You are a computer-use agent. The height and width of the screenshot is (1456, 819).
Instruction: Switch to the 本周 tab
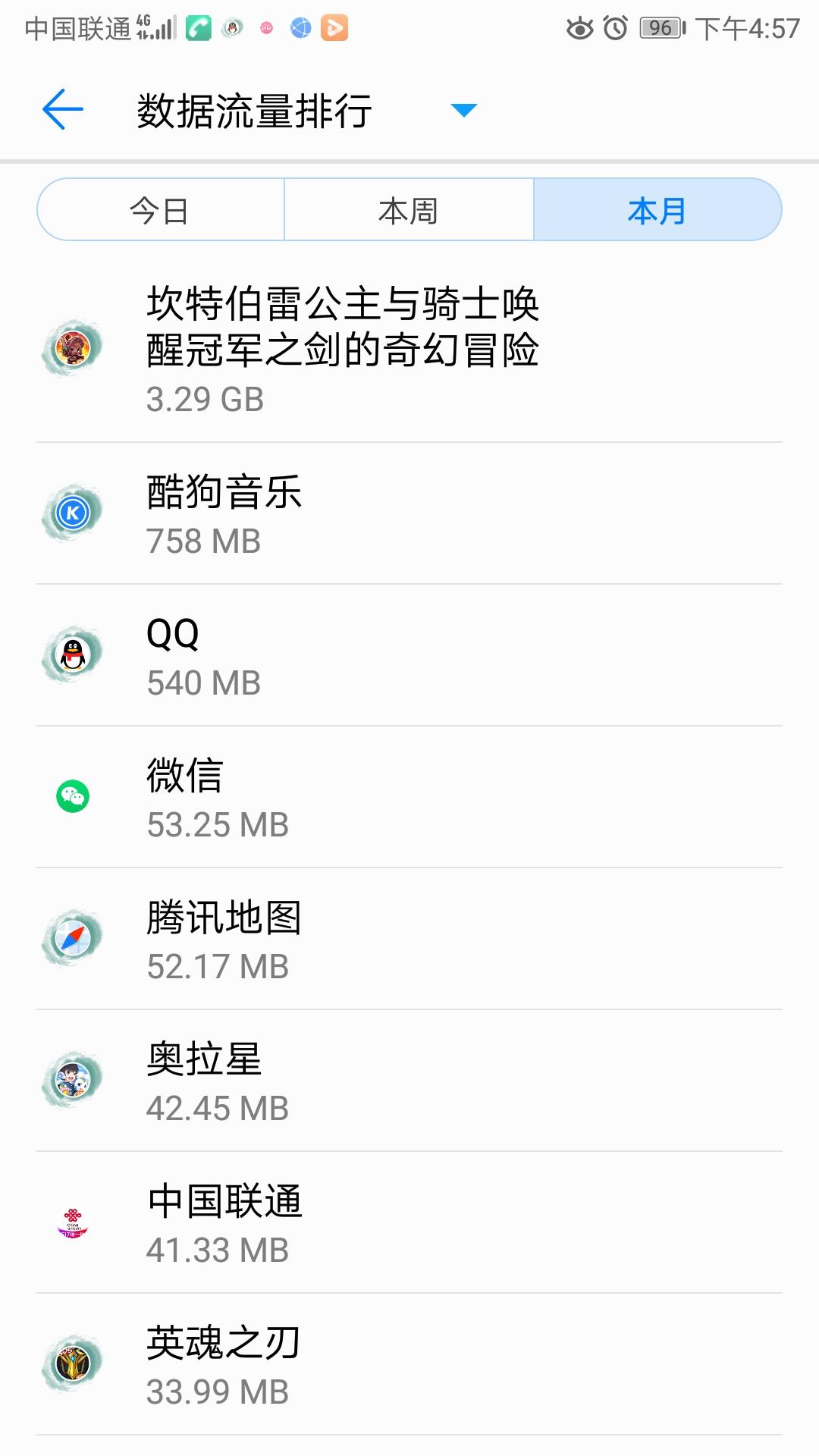409,210
